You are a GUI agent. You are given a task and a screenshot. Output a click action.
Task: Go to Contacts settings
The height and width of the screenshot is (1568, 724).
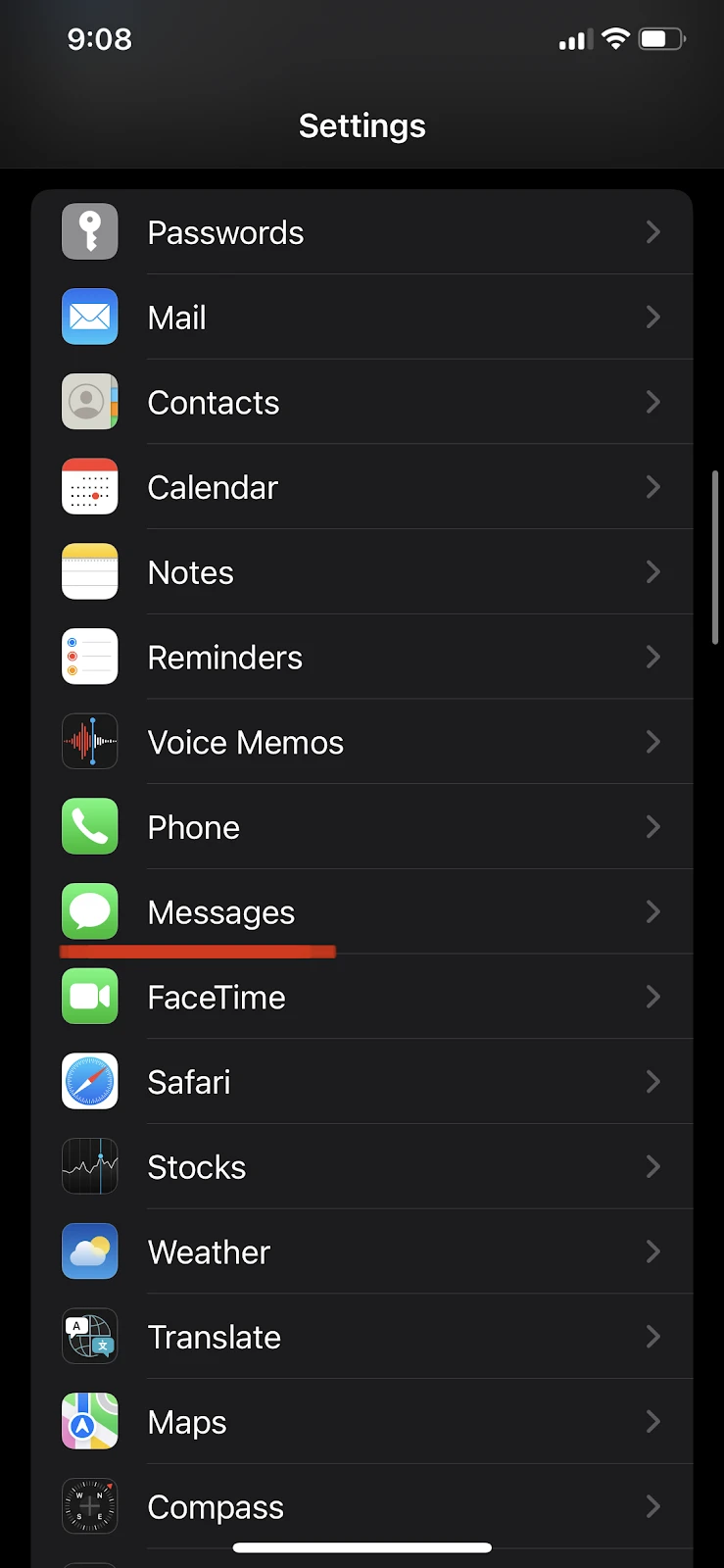[x=362, y=402]
